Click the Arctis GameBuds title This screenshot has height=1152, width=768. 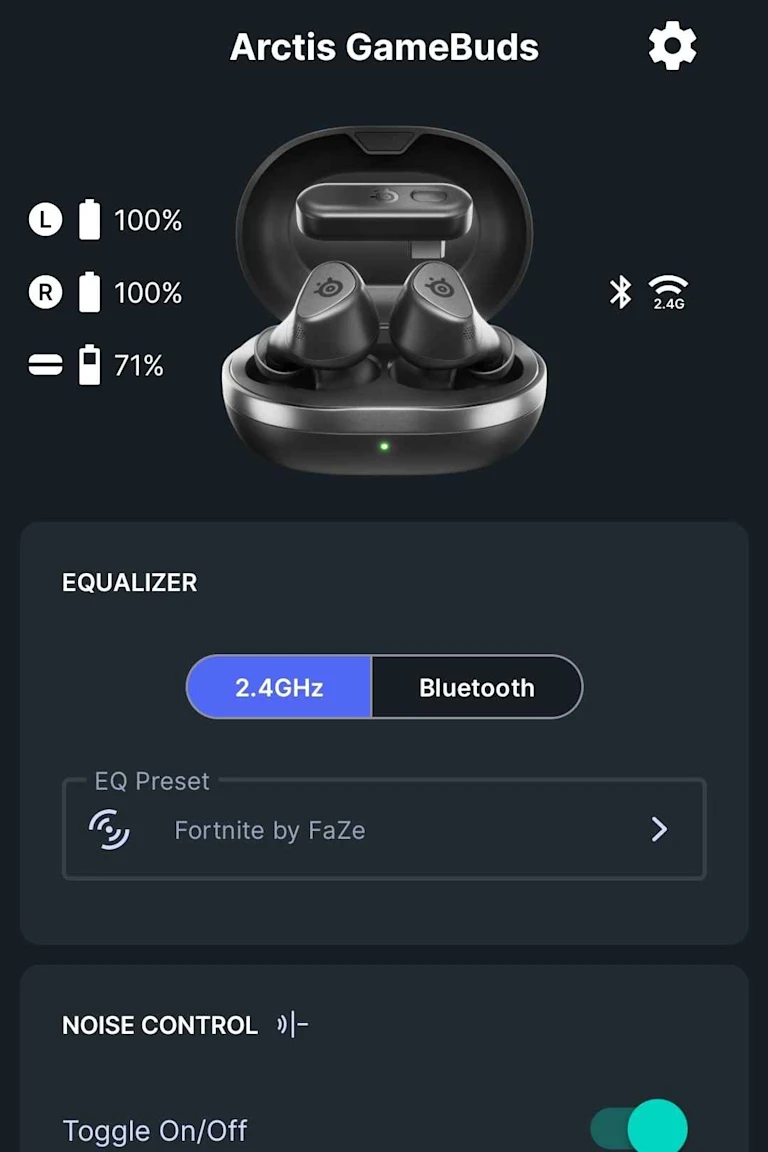384,46
